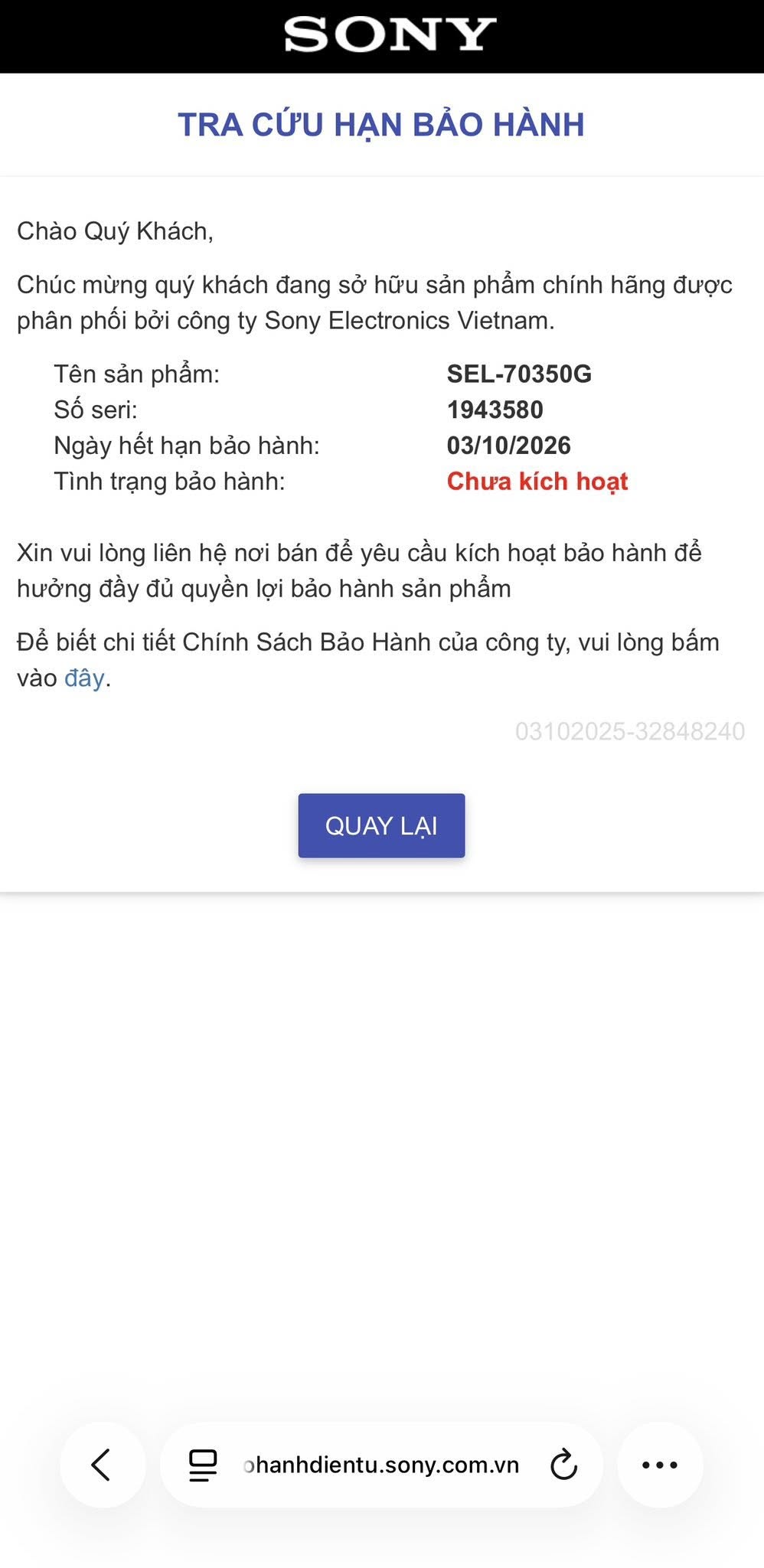This screenshot has width=764, height=1568.
Task: Tap the address bar showing the sony.com.vn URL
Action: pos(380,1465)
